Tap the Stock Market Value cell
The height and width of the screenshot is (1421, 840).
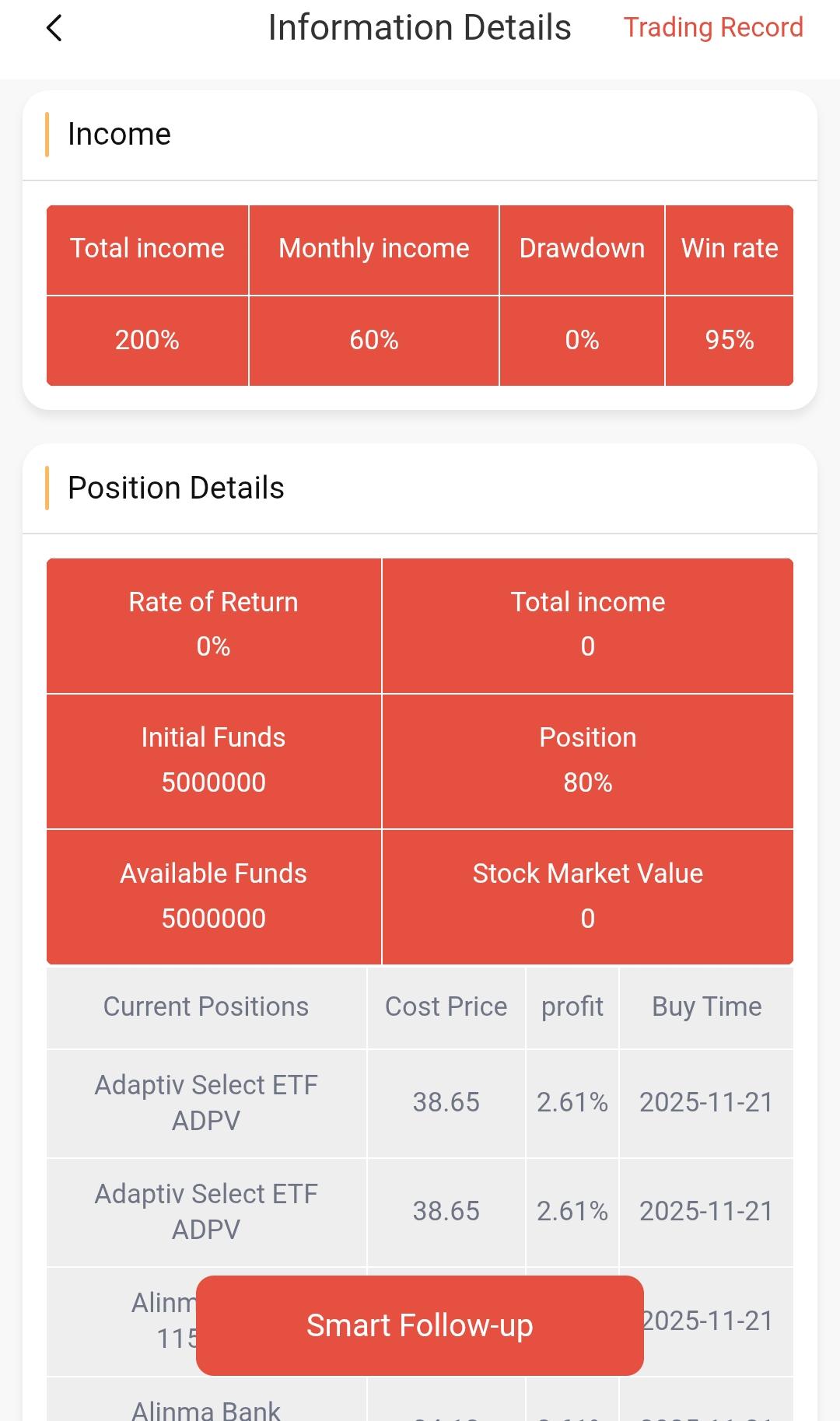[x=587, y=896]
